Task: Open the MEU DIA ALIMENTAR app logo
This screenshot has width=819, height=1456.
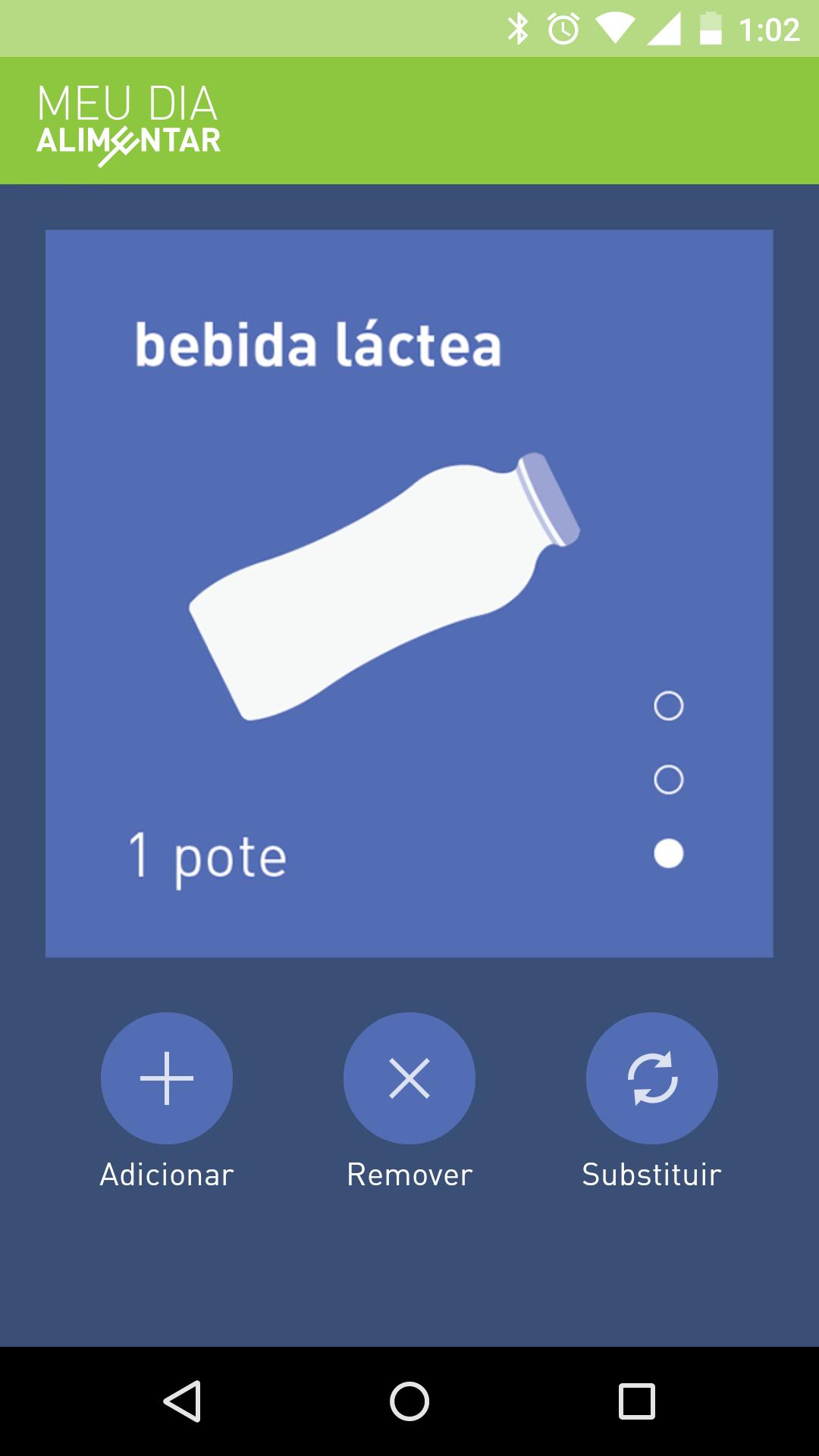Action: click(x=130, y=120)
